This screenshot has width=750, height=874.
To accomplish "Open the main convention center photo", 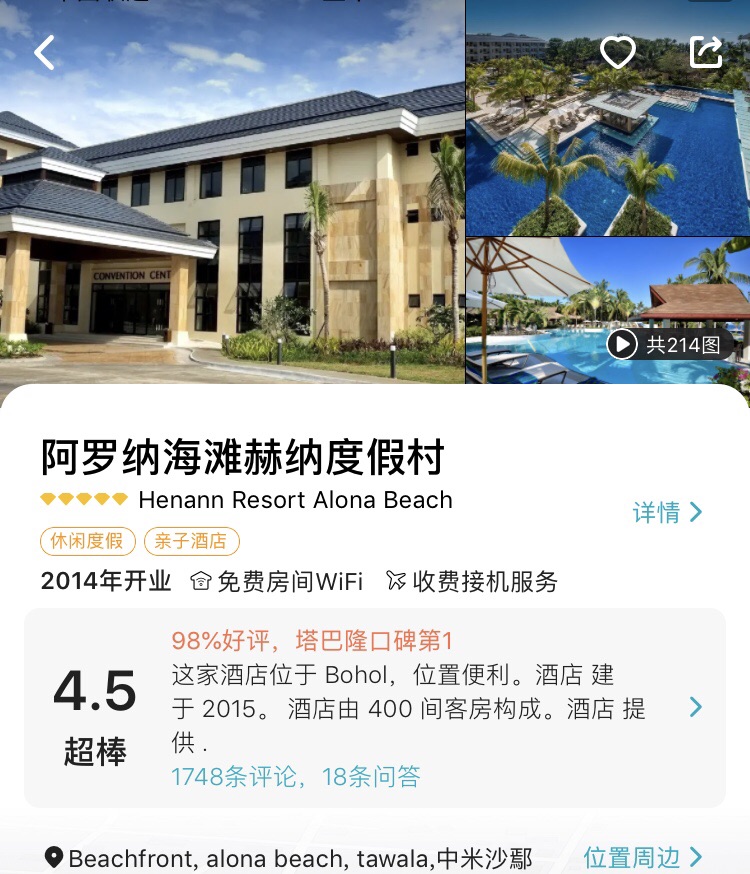I will [230, 220].
